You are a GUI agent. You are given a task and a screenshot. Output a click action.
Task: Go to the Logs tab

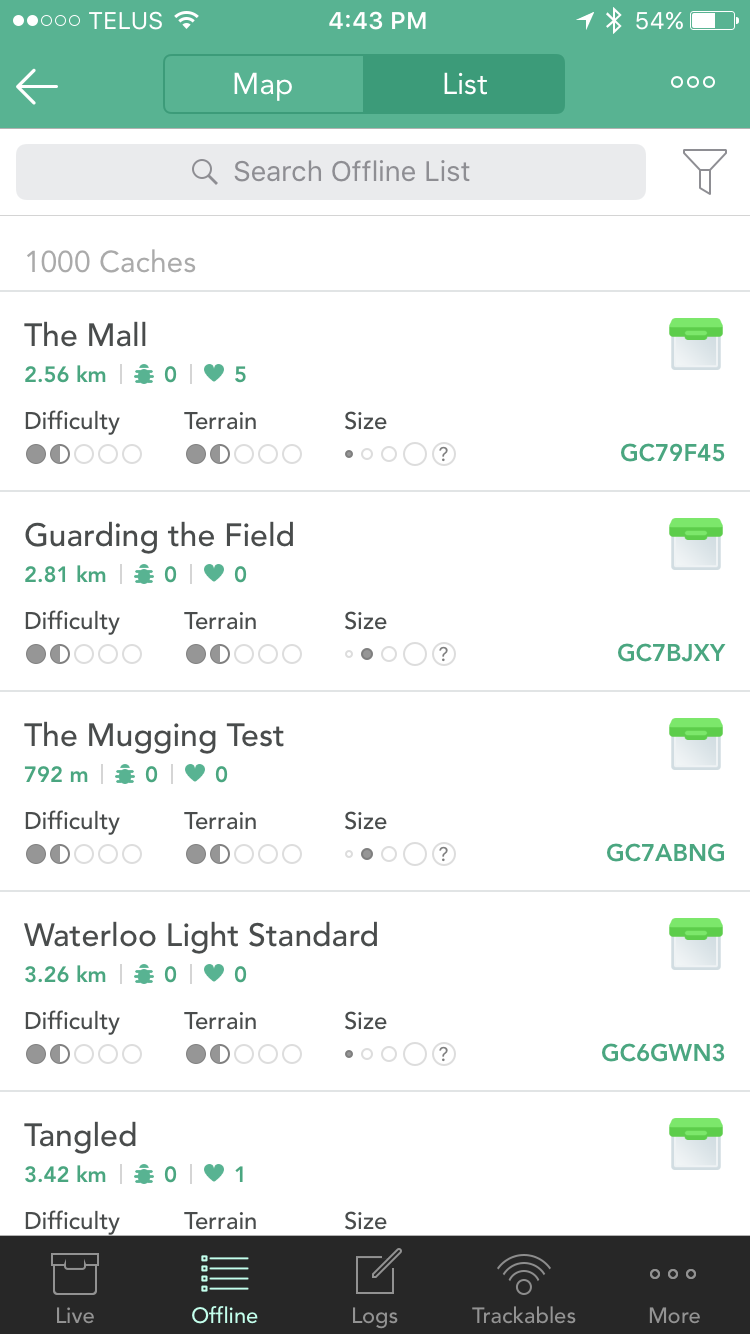click(x=375, y=1287)
